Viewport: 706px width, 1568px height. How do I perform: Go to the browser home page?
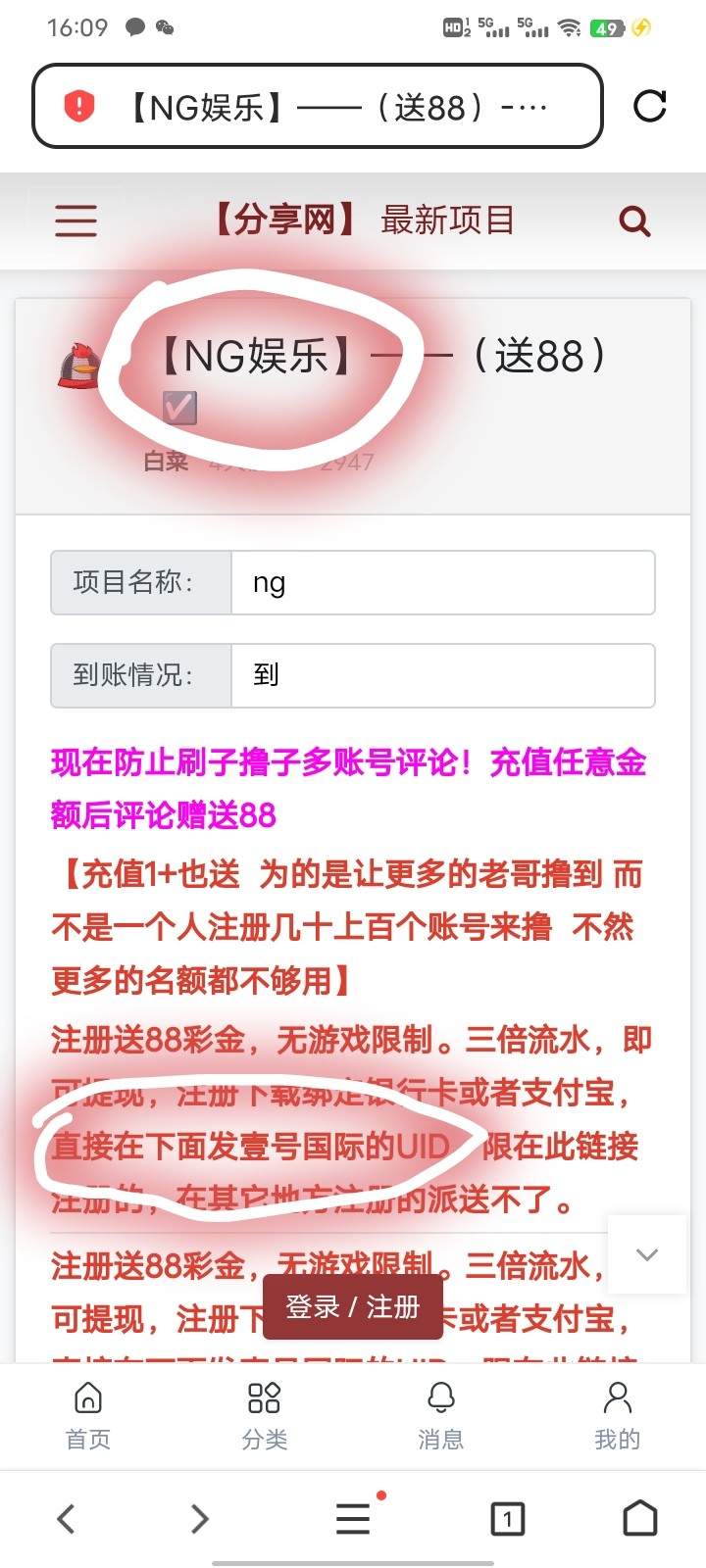[640, 1519]
